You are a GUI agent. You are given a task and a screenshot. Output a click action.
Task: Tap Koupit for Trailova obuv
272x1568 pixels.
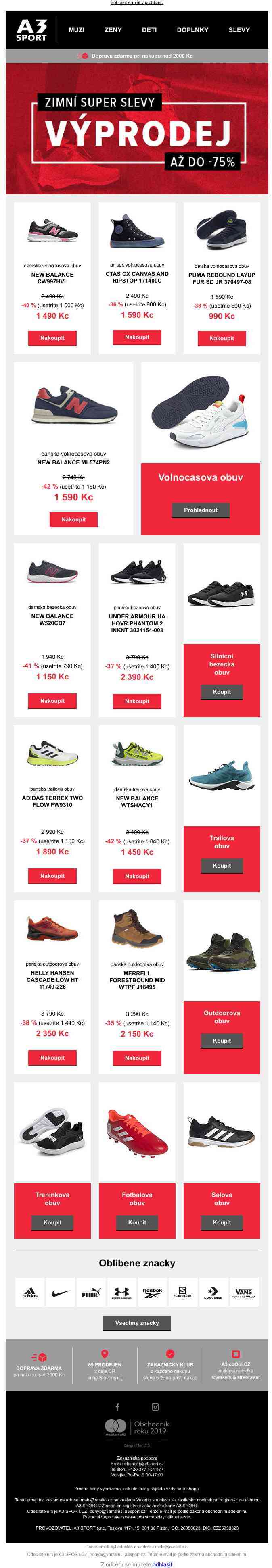pyautogui.click(x=222, y=866)
